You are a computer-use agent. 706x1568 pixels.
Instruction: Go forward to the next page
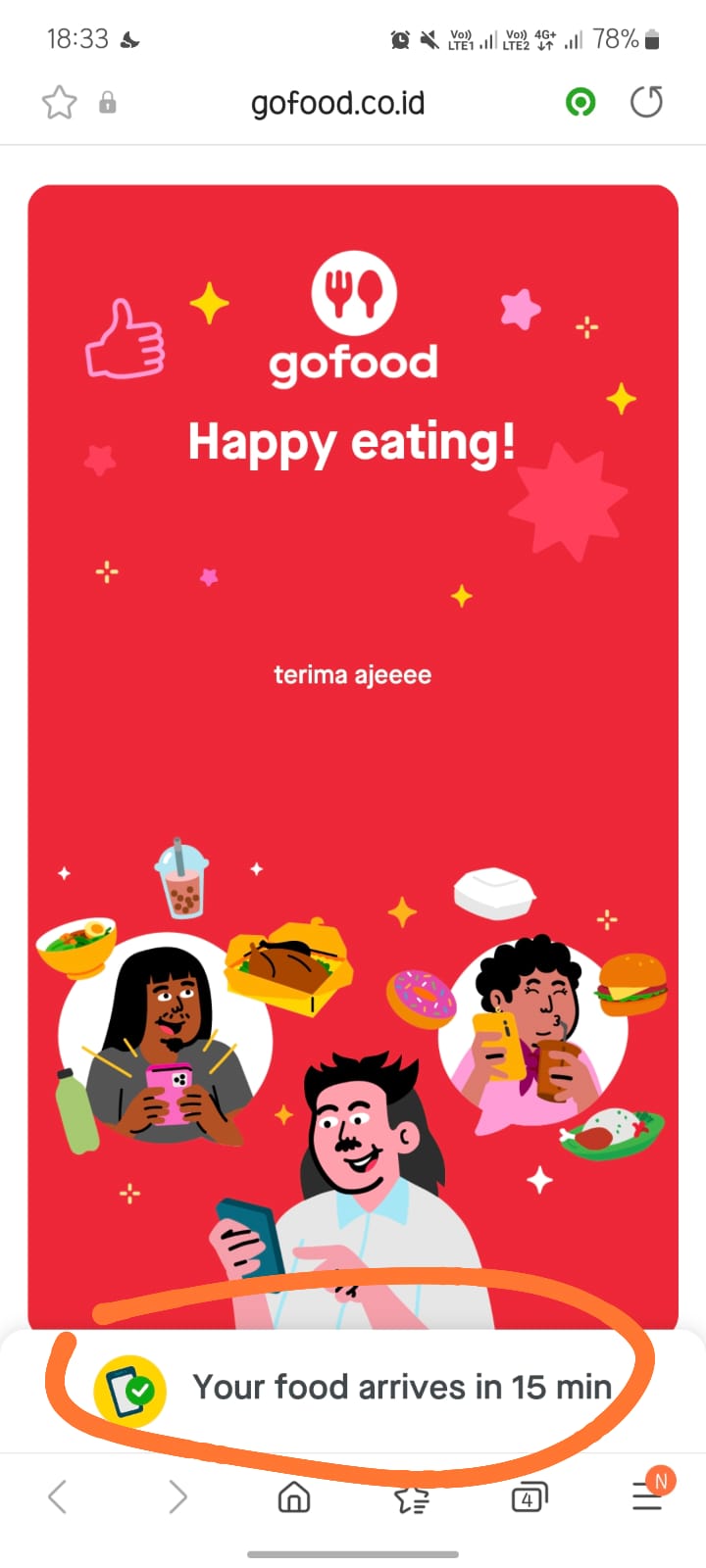[177, 1496]
